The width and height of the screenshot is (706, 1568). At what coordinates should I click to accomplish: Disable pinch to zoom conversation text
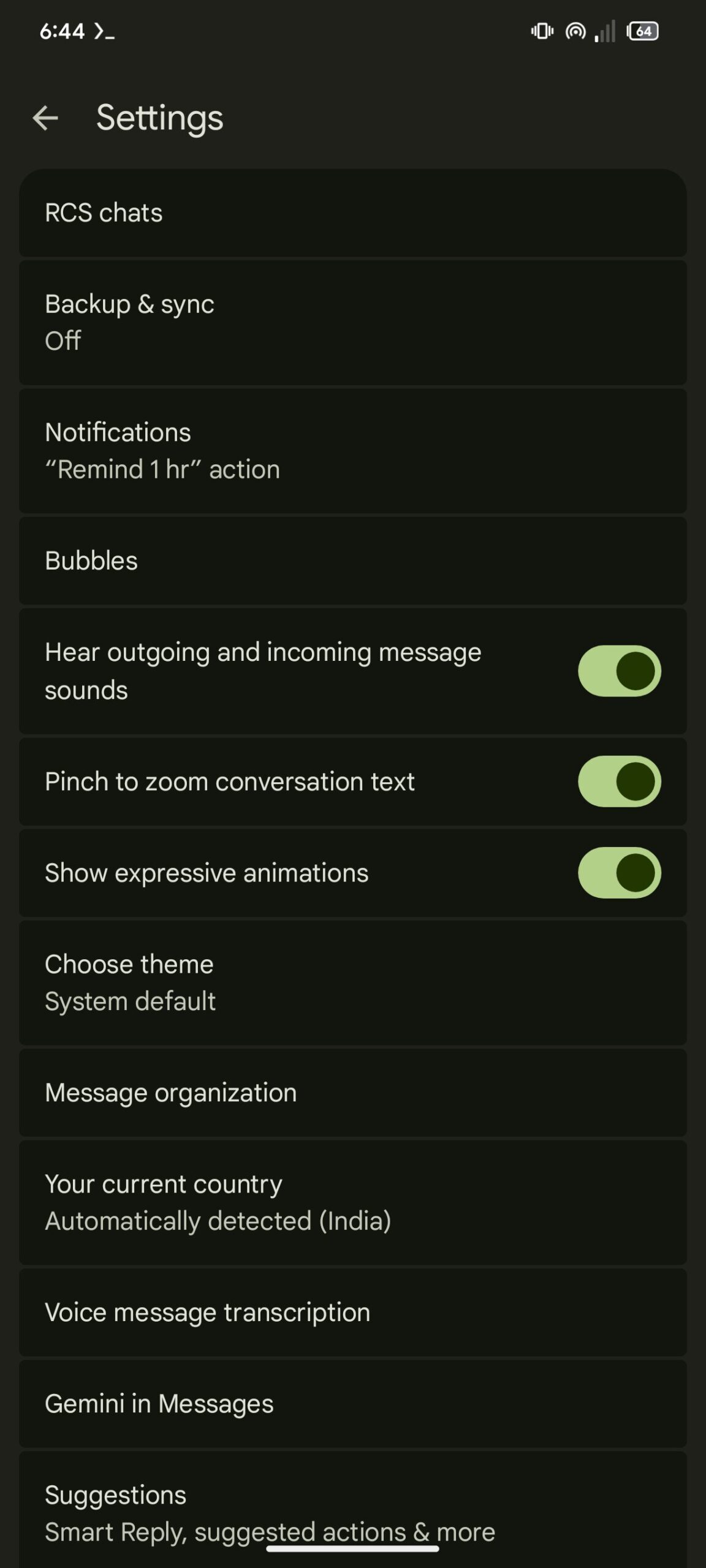(619, 781)
